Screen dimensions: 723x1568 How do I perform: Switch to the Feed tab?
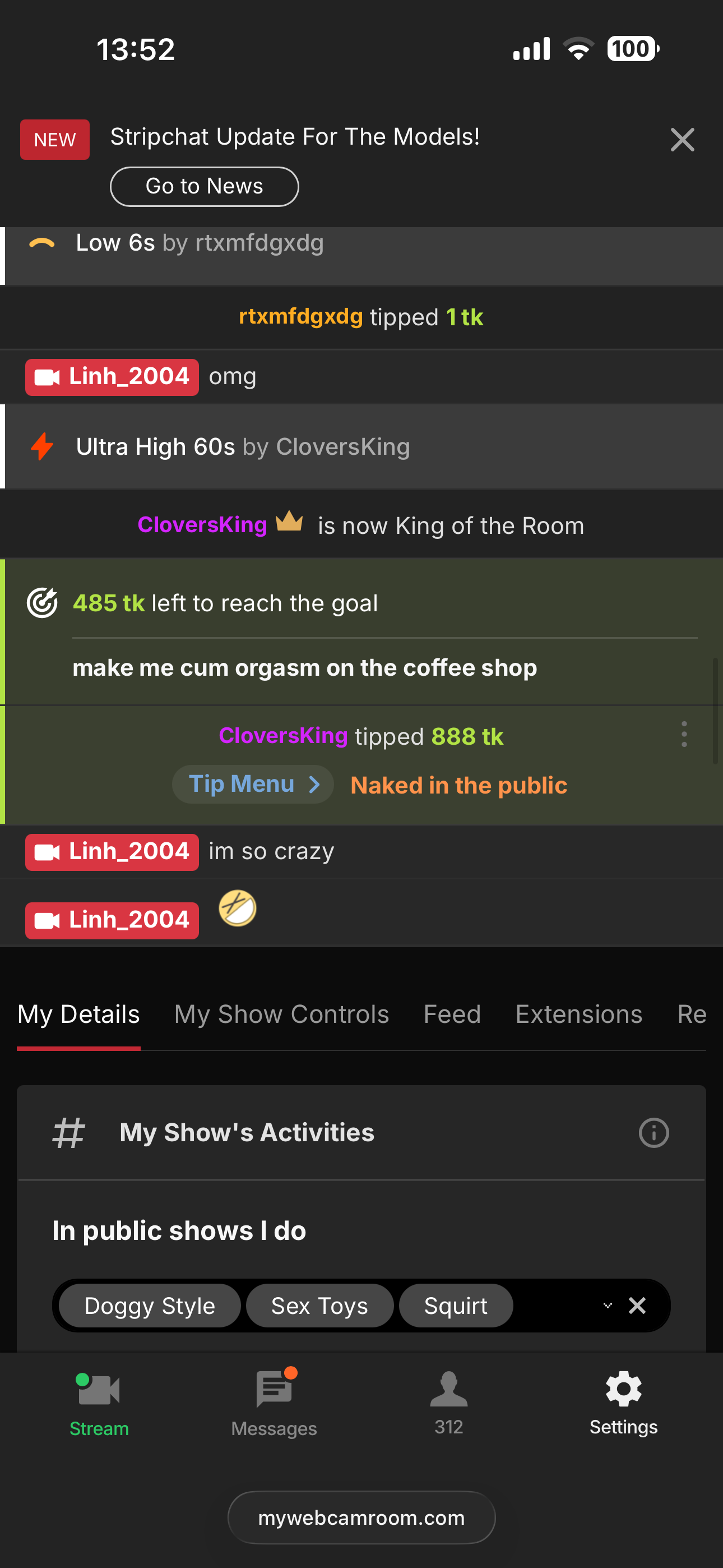pyautogui.click(x=452, y=1014)
